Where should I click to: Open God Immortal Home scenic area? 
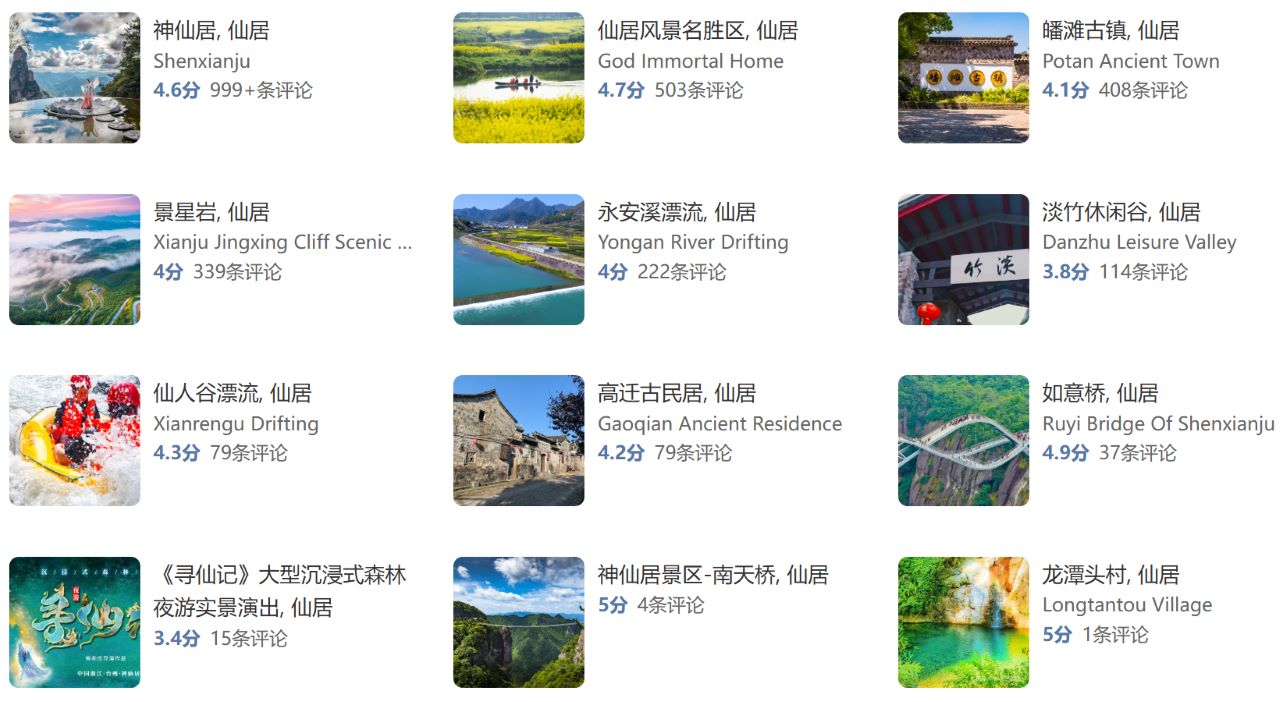tap(697, 31)
